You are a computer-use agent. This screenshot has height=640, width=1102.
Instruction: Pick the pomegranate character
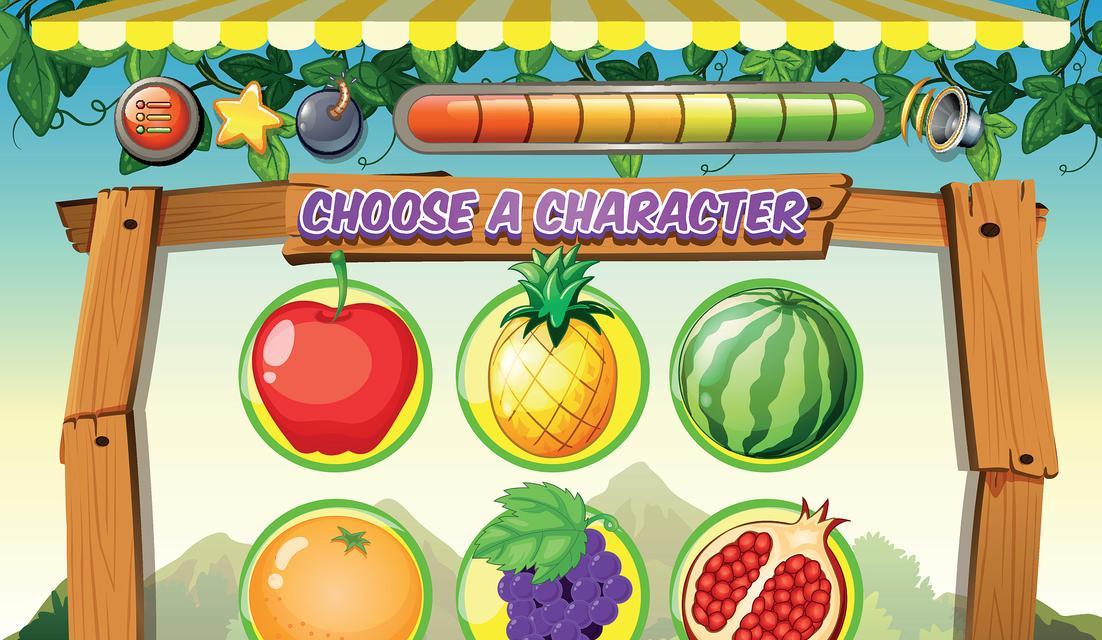tap(767, 580)
